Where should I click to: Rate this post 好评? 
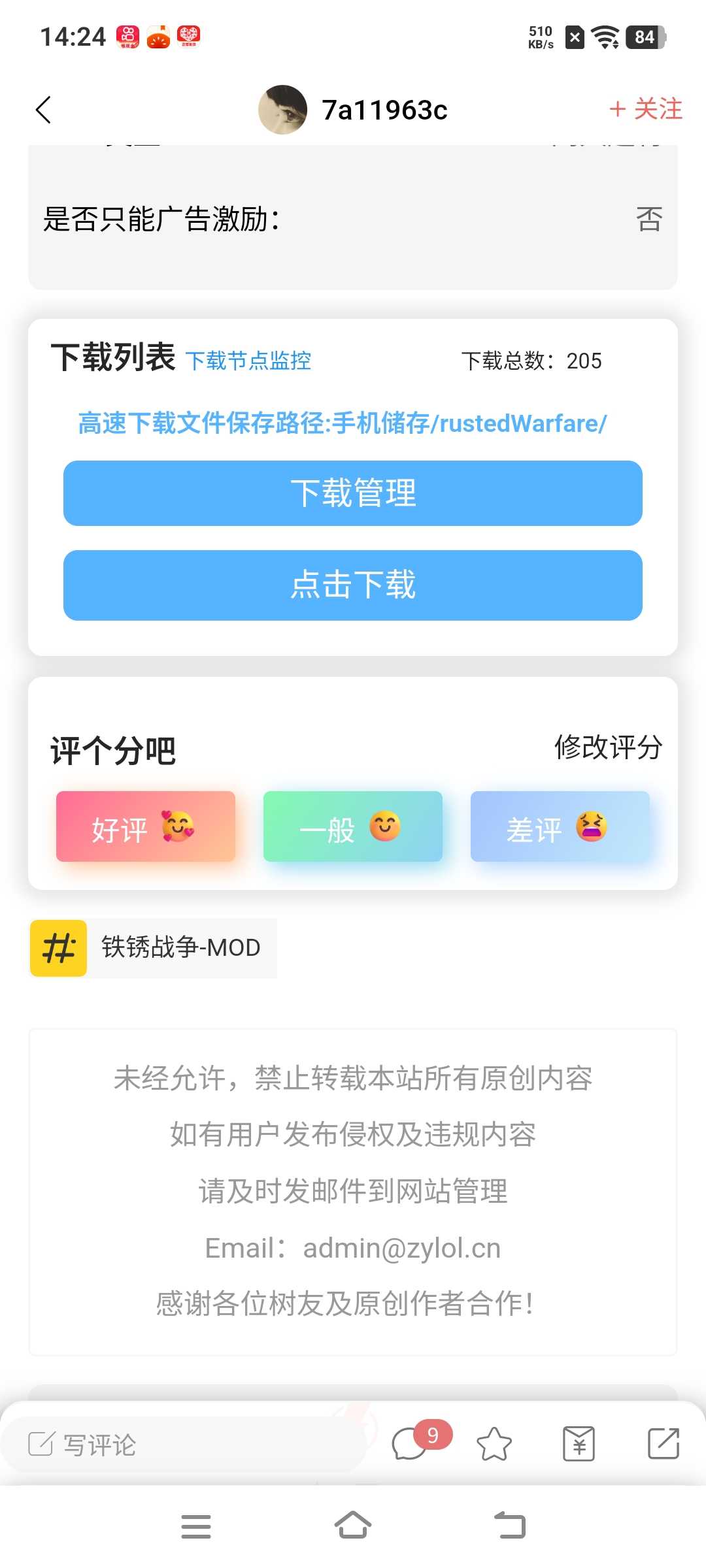[146, 827]
